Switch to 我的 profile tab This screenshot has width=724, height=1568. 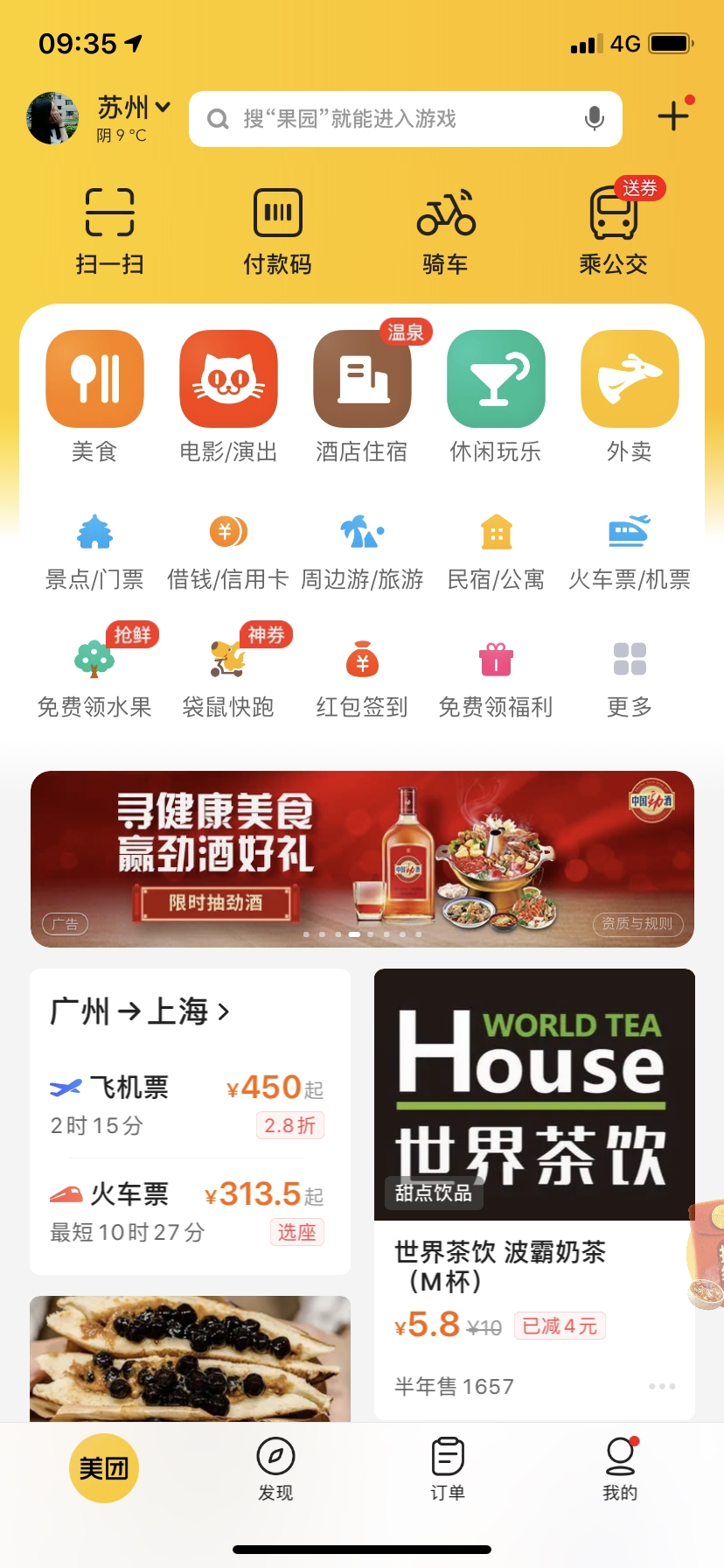(620, 1468)
